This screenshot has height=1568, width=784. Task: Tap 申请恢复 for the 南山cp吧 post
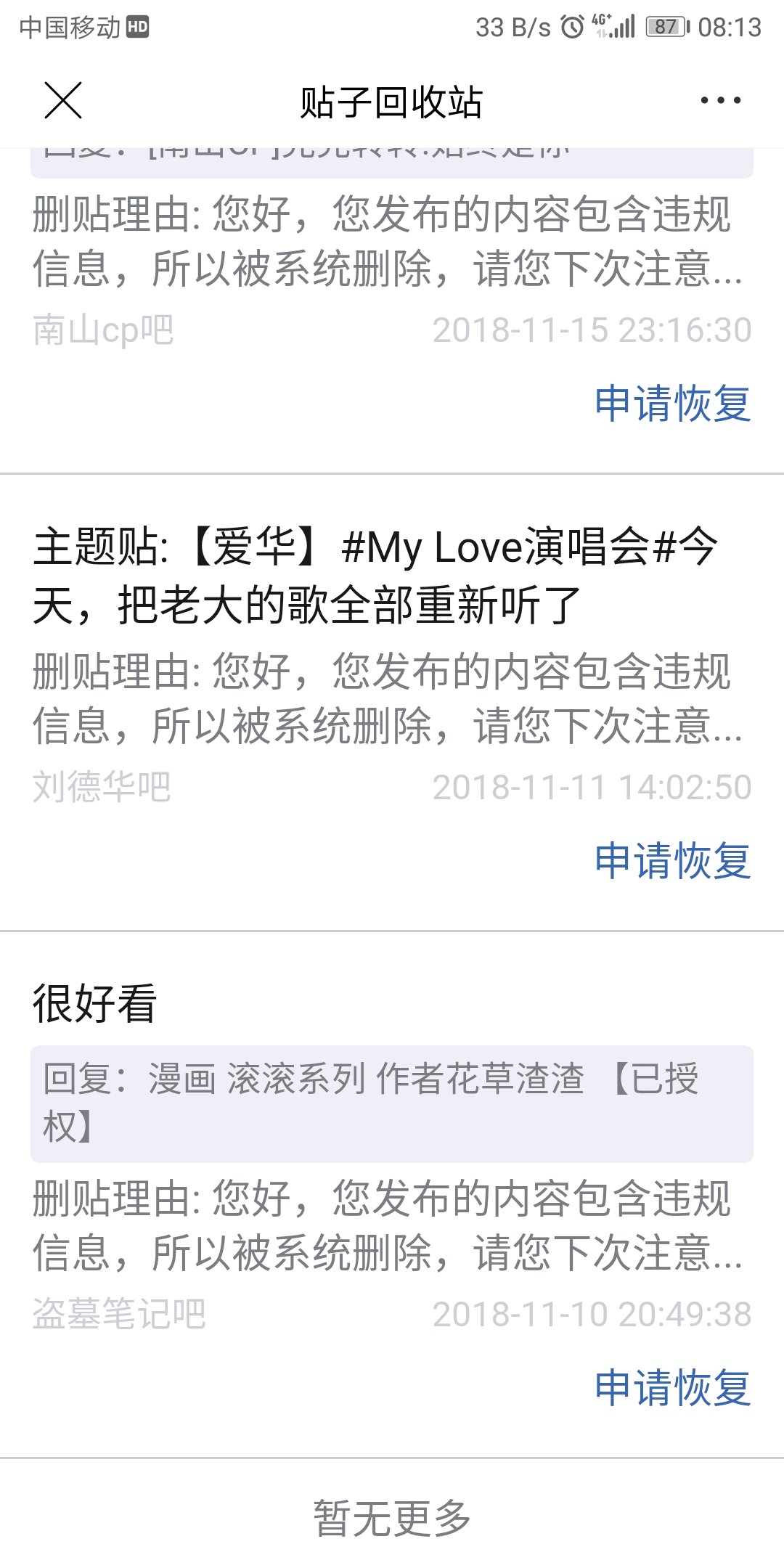672,404
